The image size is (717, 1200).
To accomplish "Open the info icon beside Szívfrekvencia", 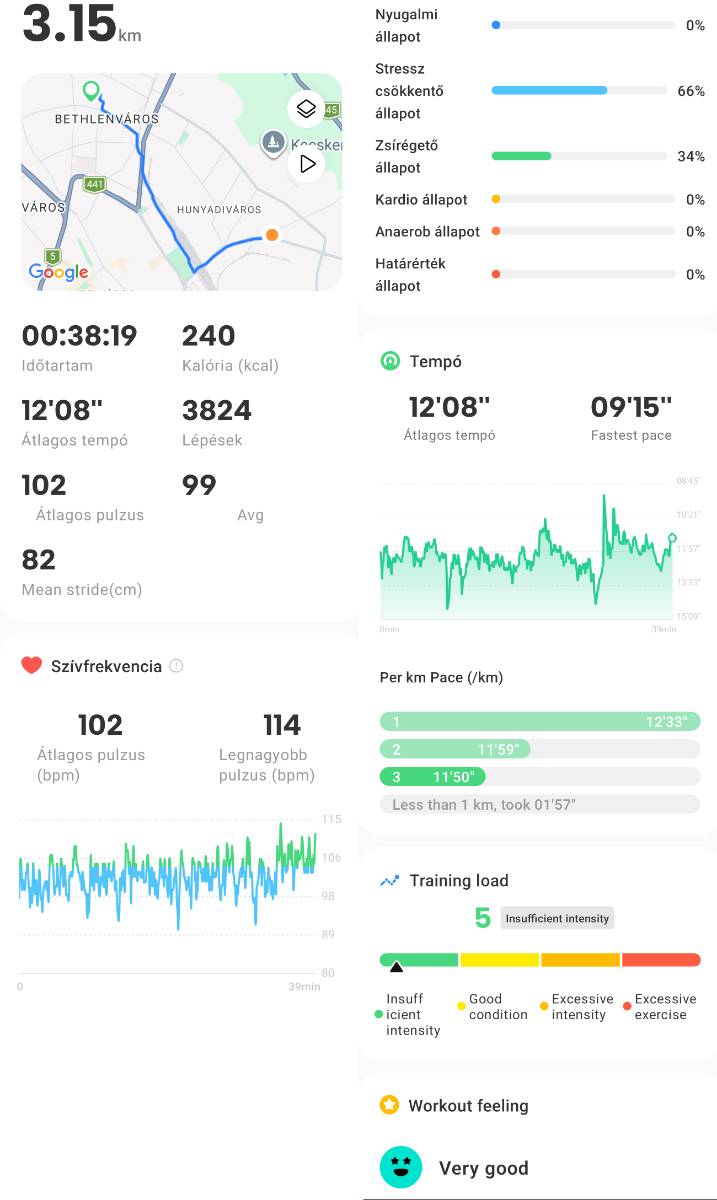I will 176,666.
